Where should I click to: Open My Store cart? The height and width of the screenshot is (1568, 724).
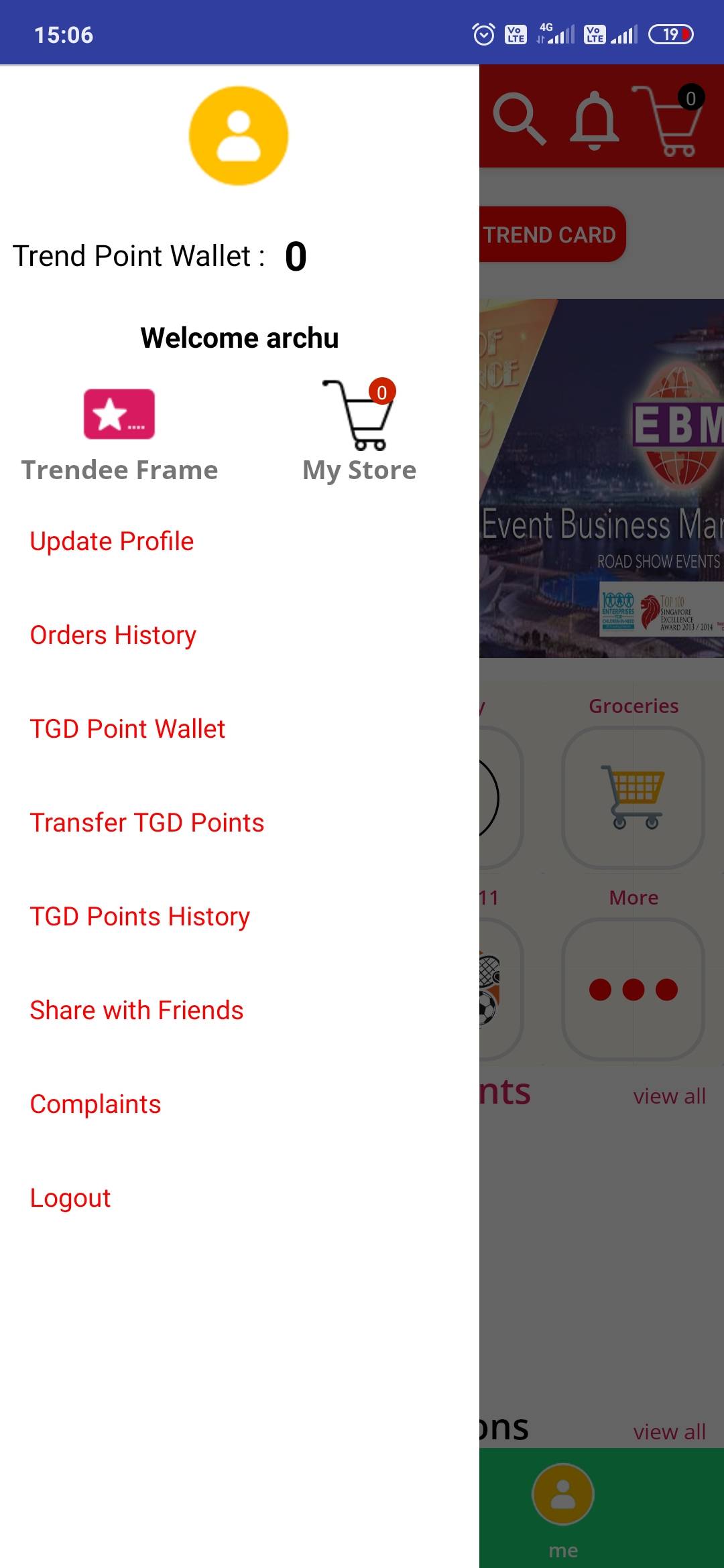359,432
